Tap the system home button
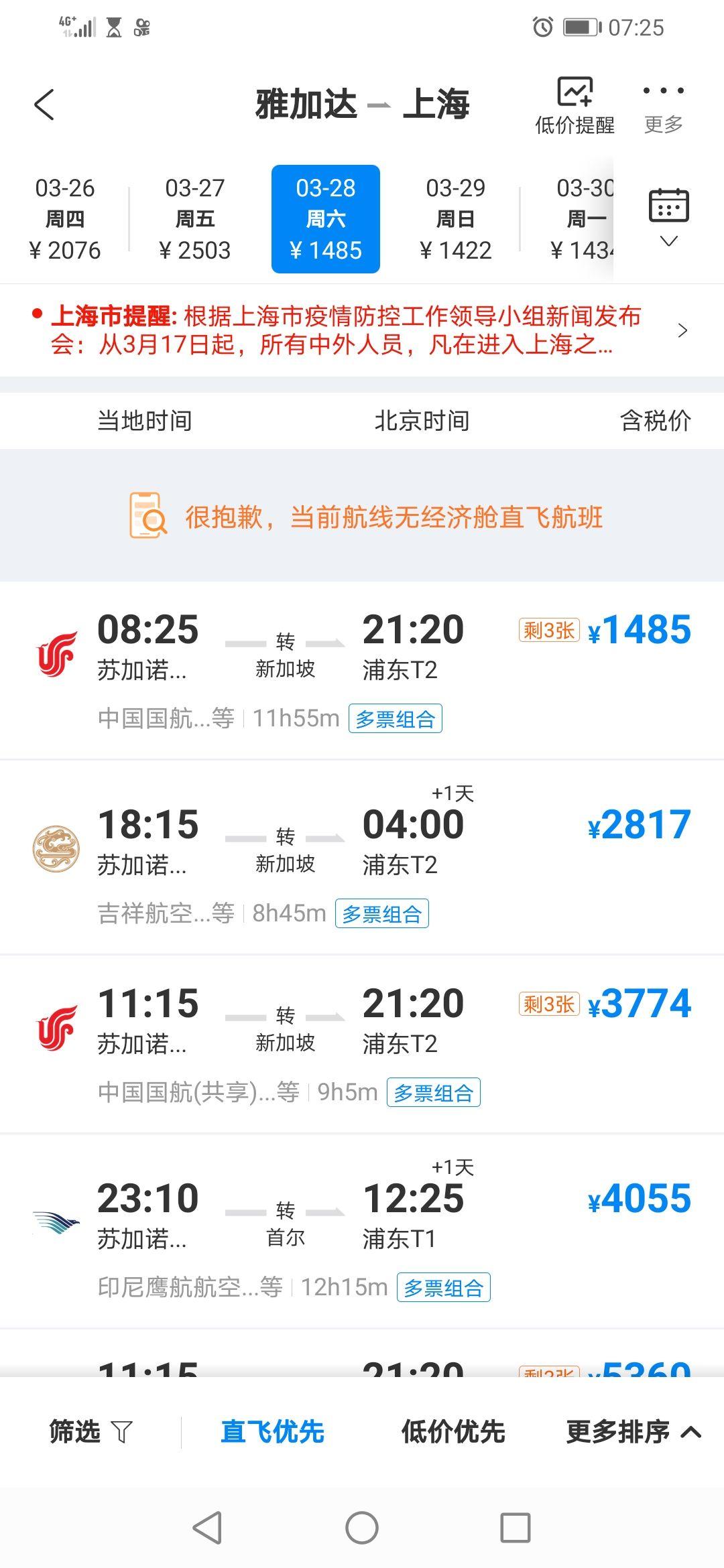 [x=362, y=1528]
